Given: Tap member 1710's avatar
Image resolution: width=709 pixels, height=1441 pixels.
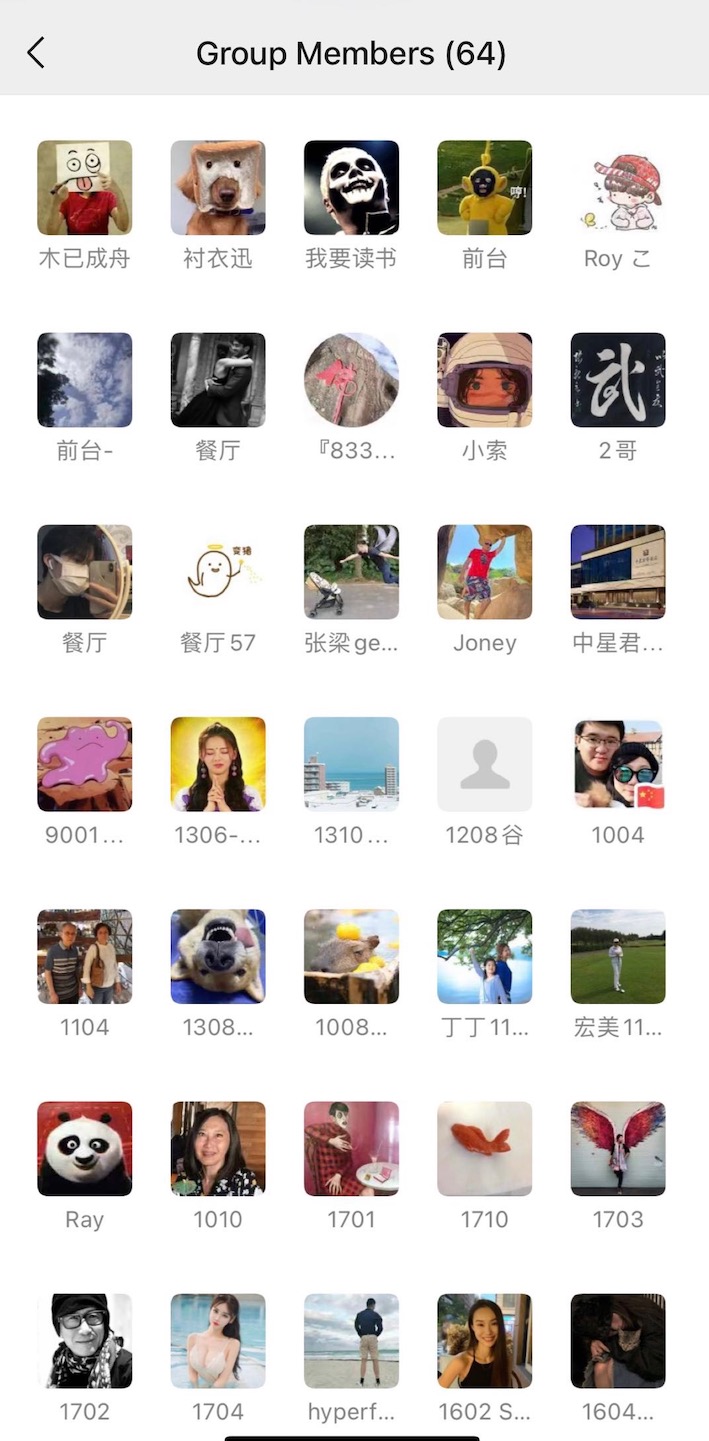Looking at the screenshot, I should 484,1148.
